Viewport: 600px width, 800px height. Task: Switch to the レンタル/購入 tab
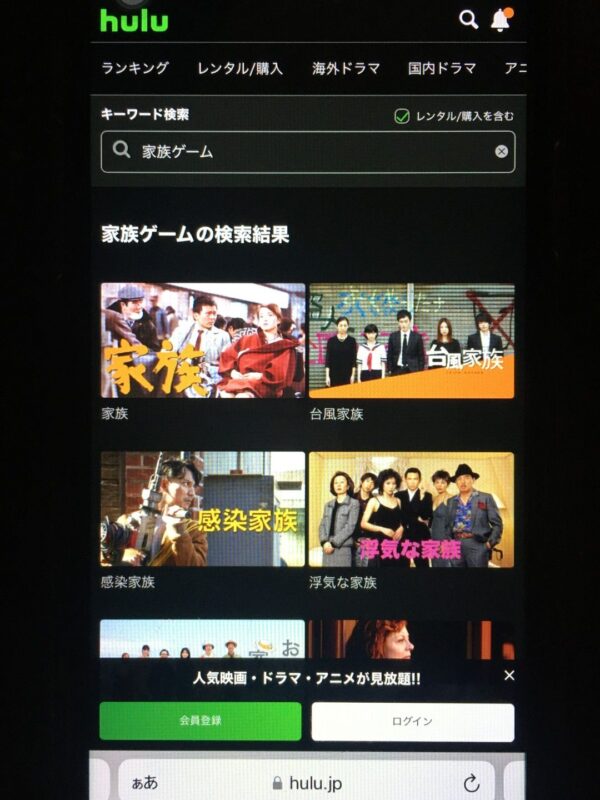point(240,68)
